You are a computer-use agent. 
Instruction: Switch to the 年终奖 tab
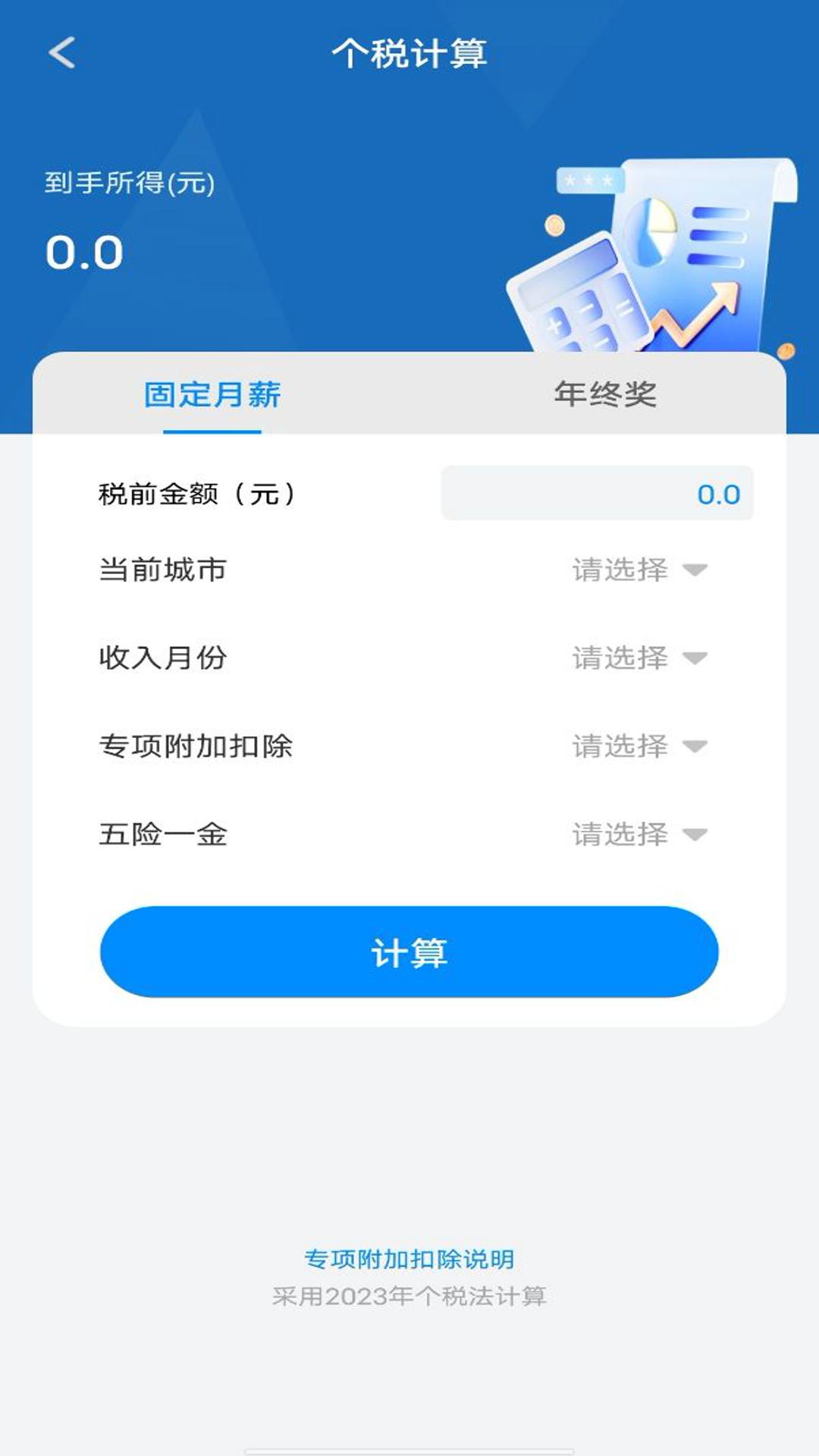(605, 394)
